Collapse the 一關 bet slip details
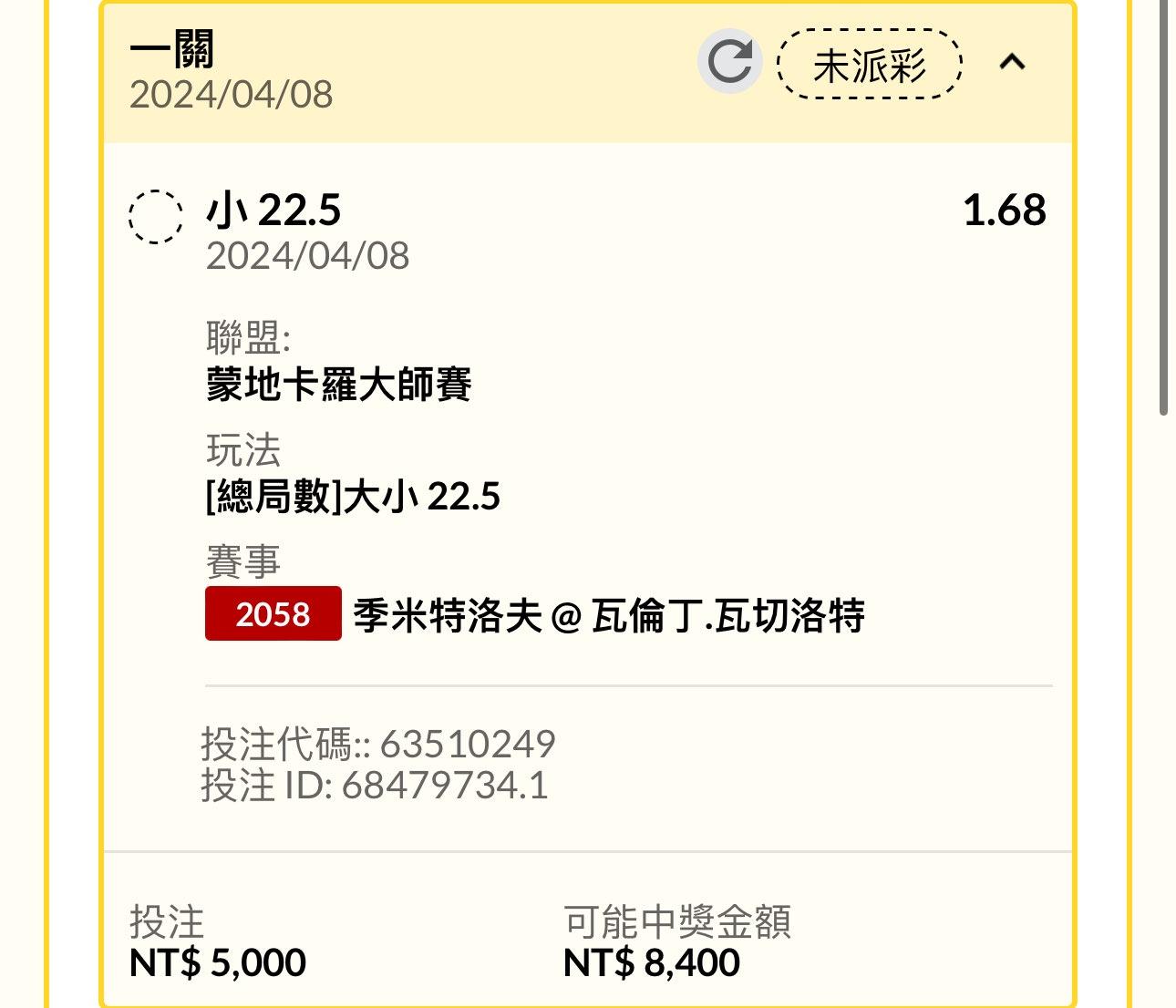Image resolution: width=1176 pixels, height=1008 pixels. pos(1012,62)
